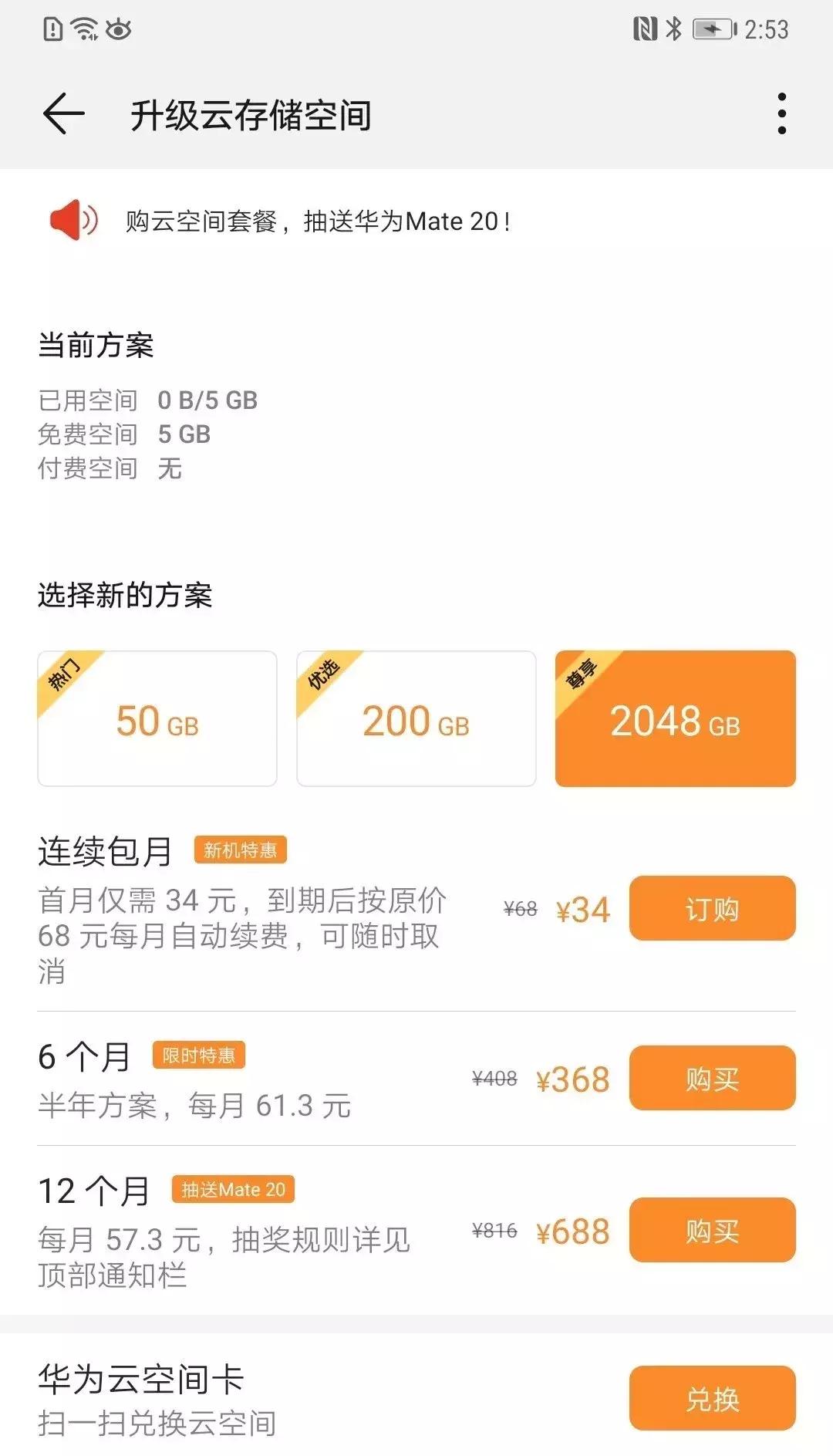Tap the eye-comfort icon in the status bar
Screen dimensions: 833x1456
click(x=120, y=31)
